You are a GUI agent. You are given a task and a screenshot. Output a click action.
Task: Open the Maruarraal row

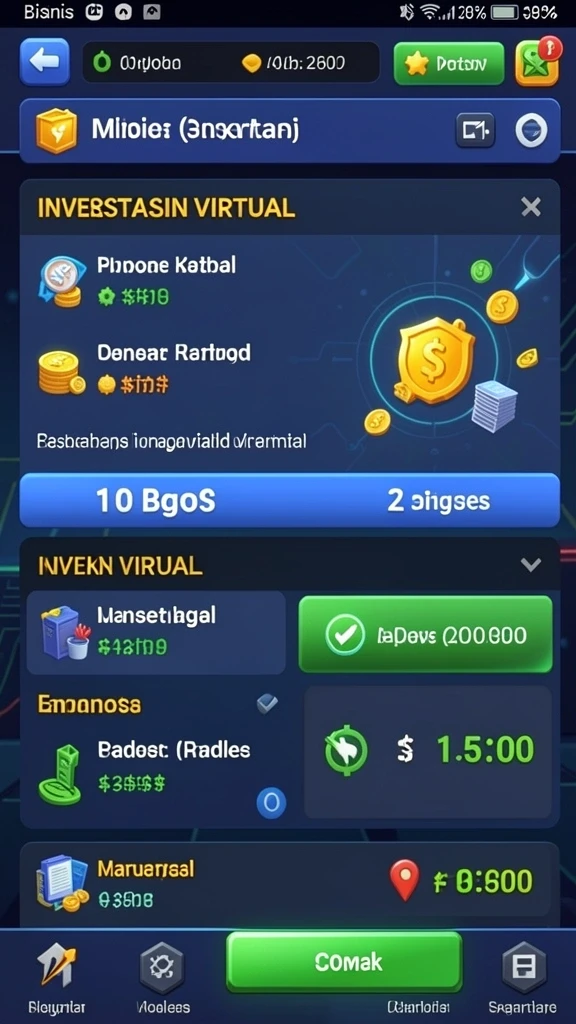289,884
